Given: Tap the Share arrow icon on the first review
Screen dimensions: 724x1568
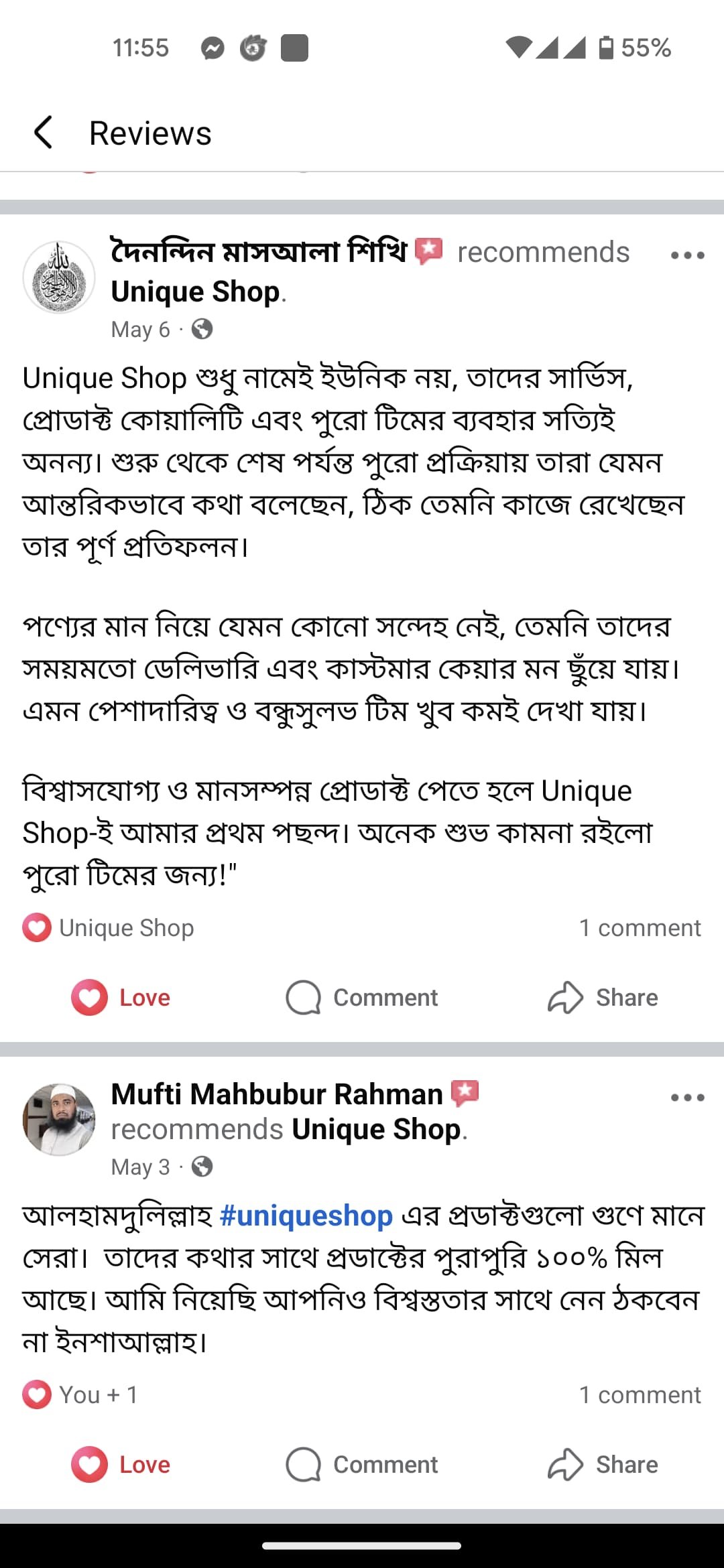Looking at the screenshot, I should (x=566, y=997).
